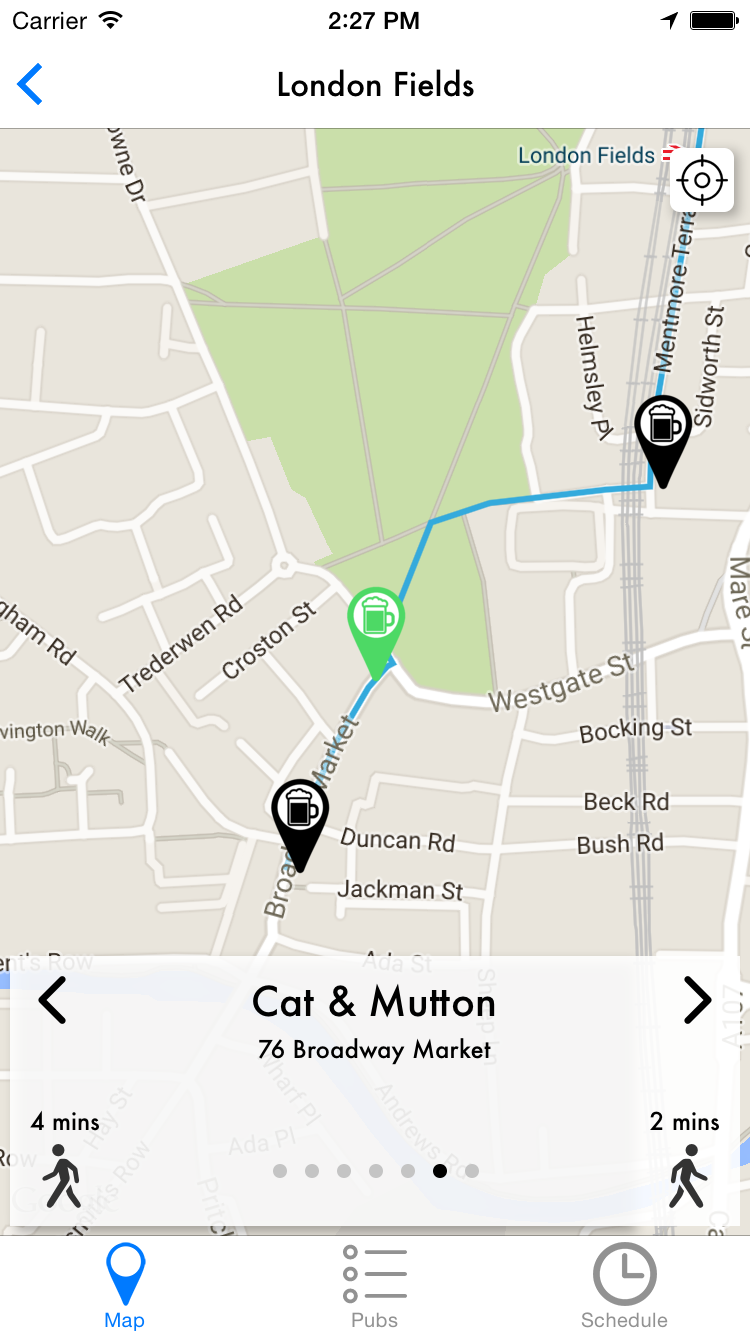Open the Pubs list icon in the tab bar
The width and height of the screenshot is (750, 1334).
pyautogui.click(x=375, y=1272)
